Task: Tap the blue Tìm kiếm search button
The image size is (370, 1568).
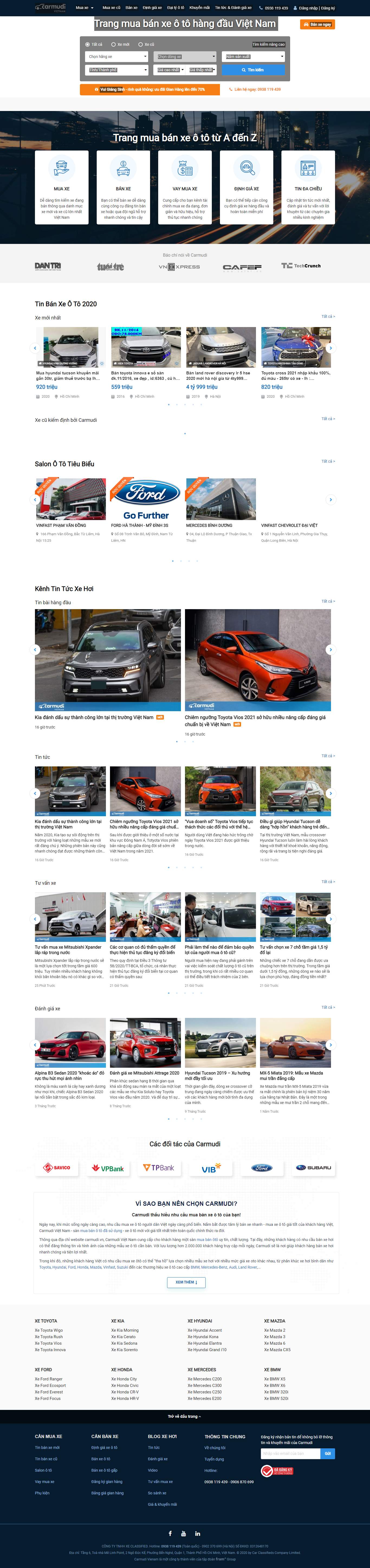Action: (x=252, y=70)
